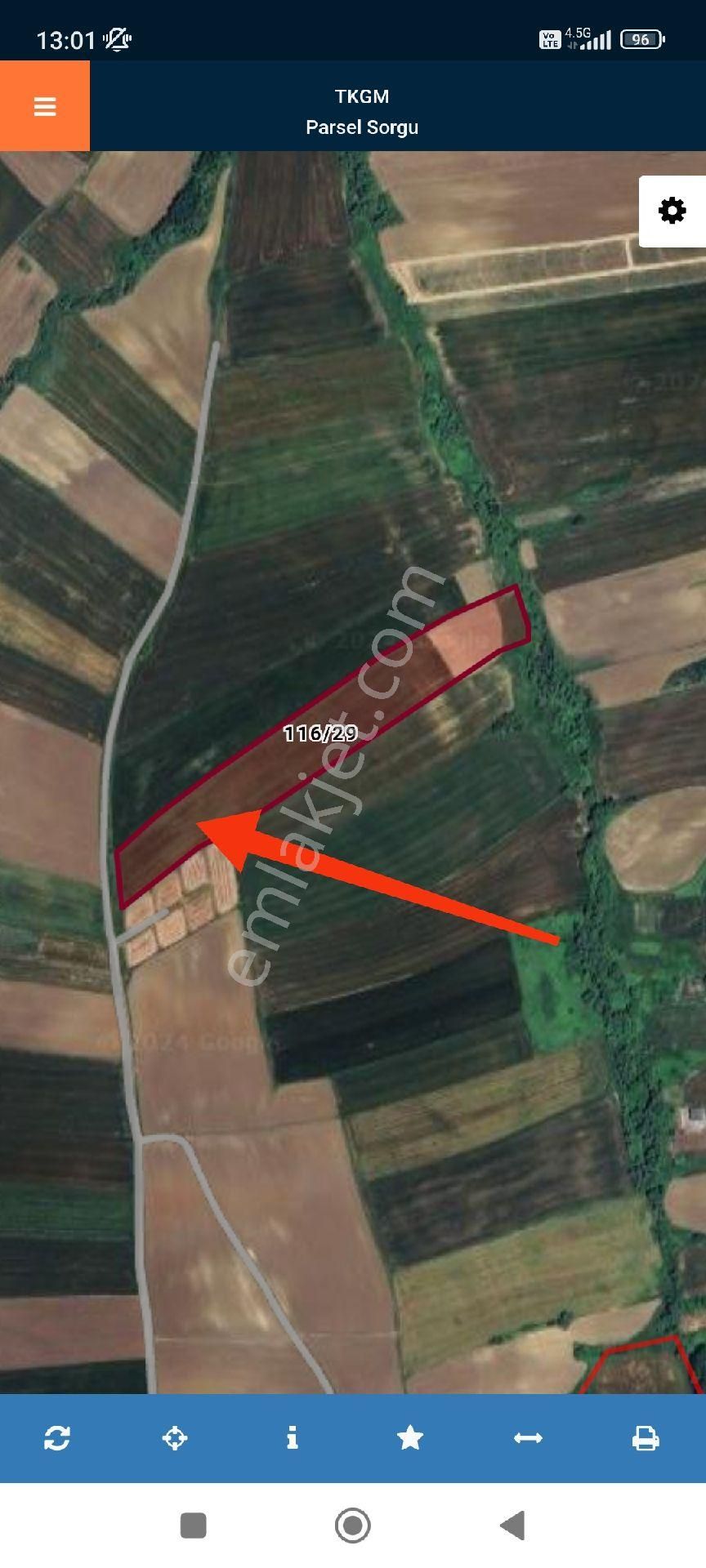Show parcel info
Image resolution: width=706 pixels, height=1568 pixels.
tap(293, 1438)
